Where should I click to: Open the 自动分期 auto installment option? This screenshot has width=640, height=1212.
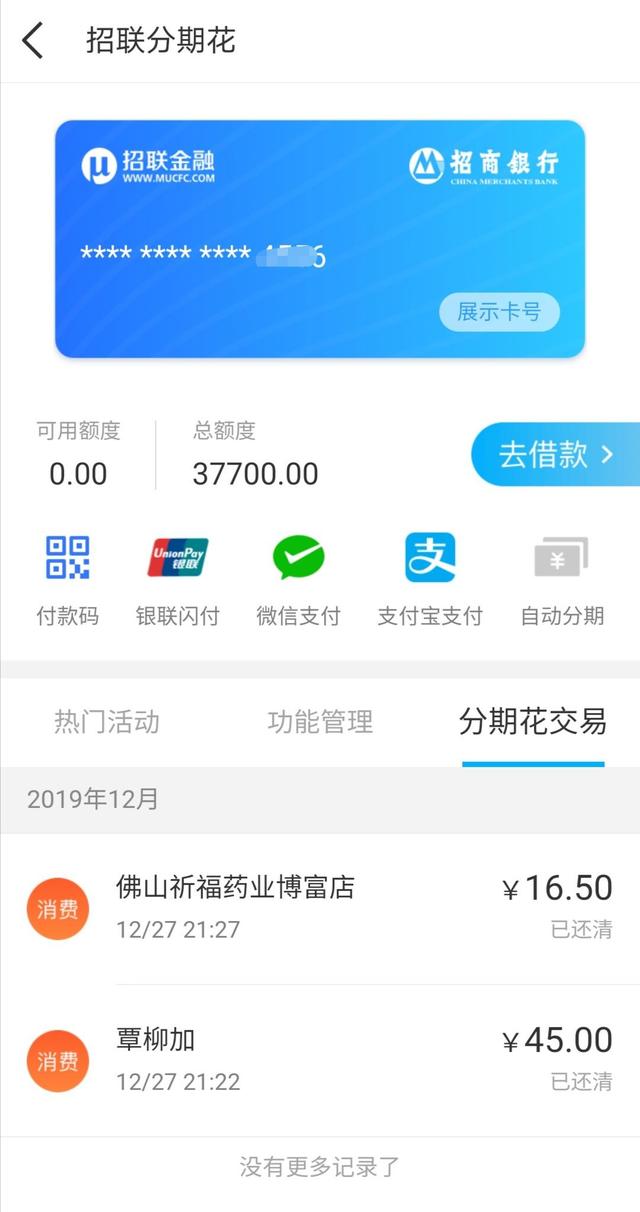coord(562,580)
